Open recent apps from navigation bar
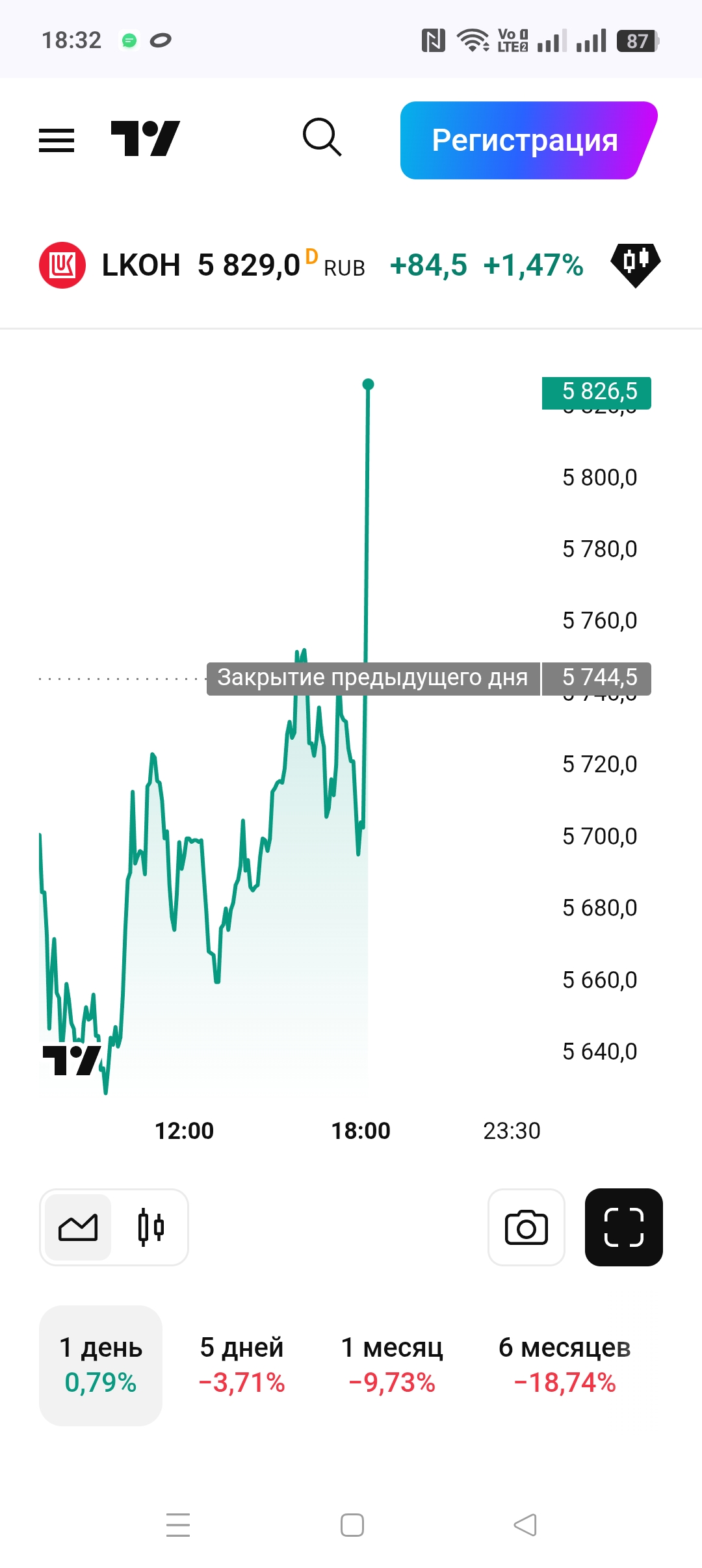Viewport: 702px width, 1568px height. coord(178,1525)
